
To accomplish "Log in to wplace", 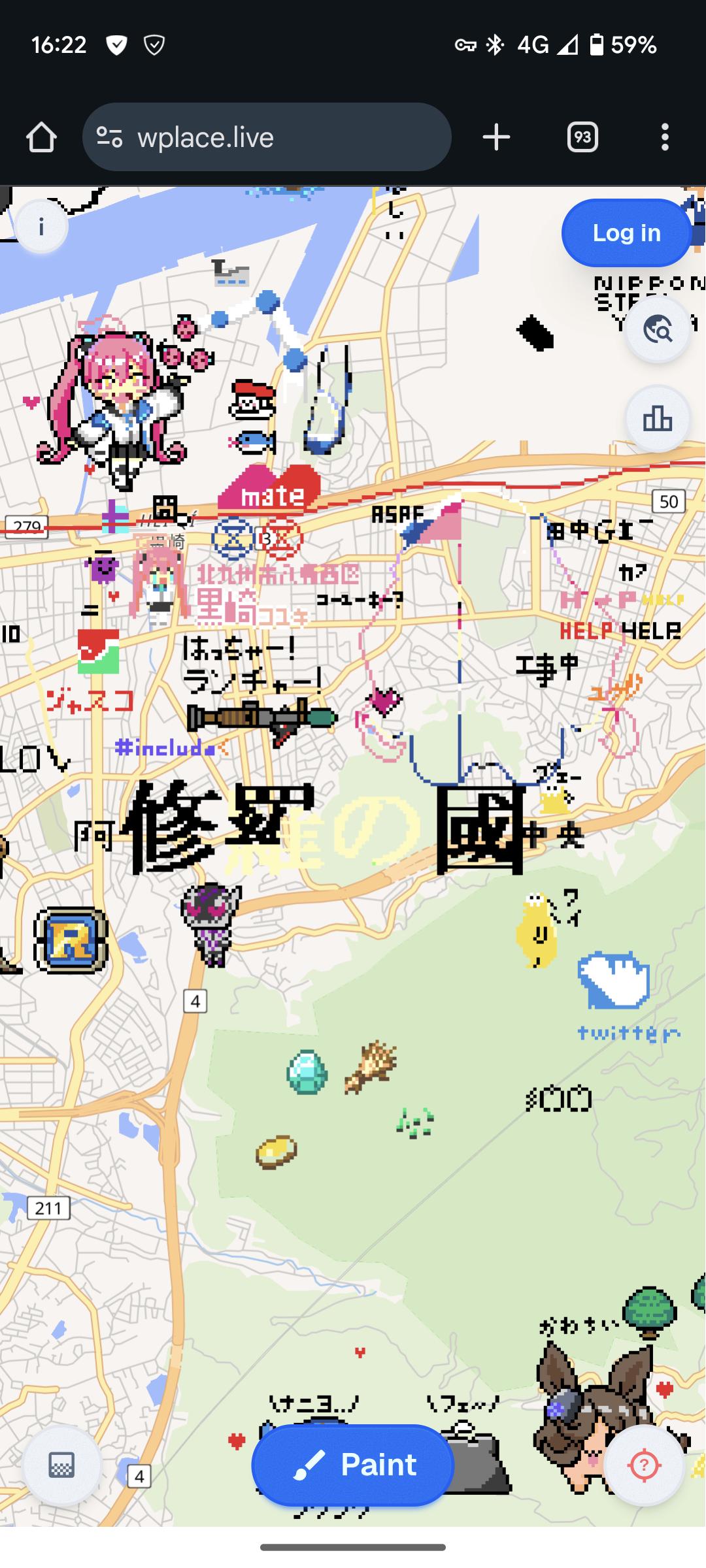I will pyautogui.click(x=626, y=233).
